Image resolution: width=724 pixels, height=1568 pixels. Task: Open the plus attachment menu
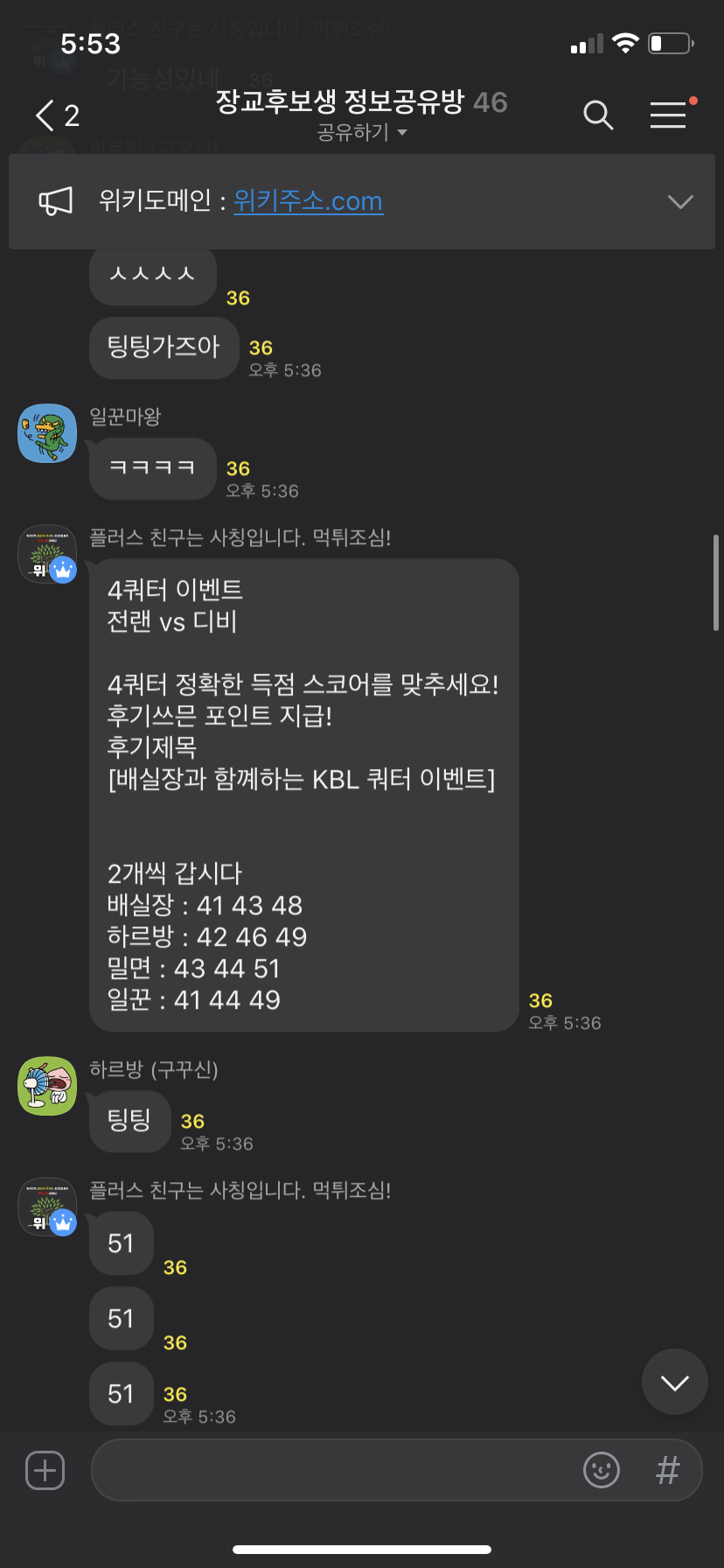click(x=45, y=1470)
